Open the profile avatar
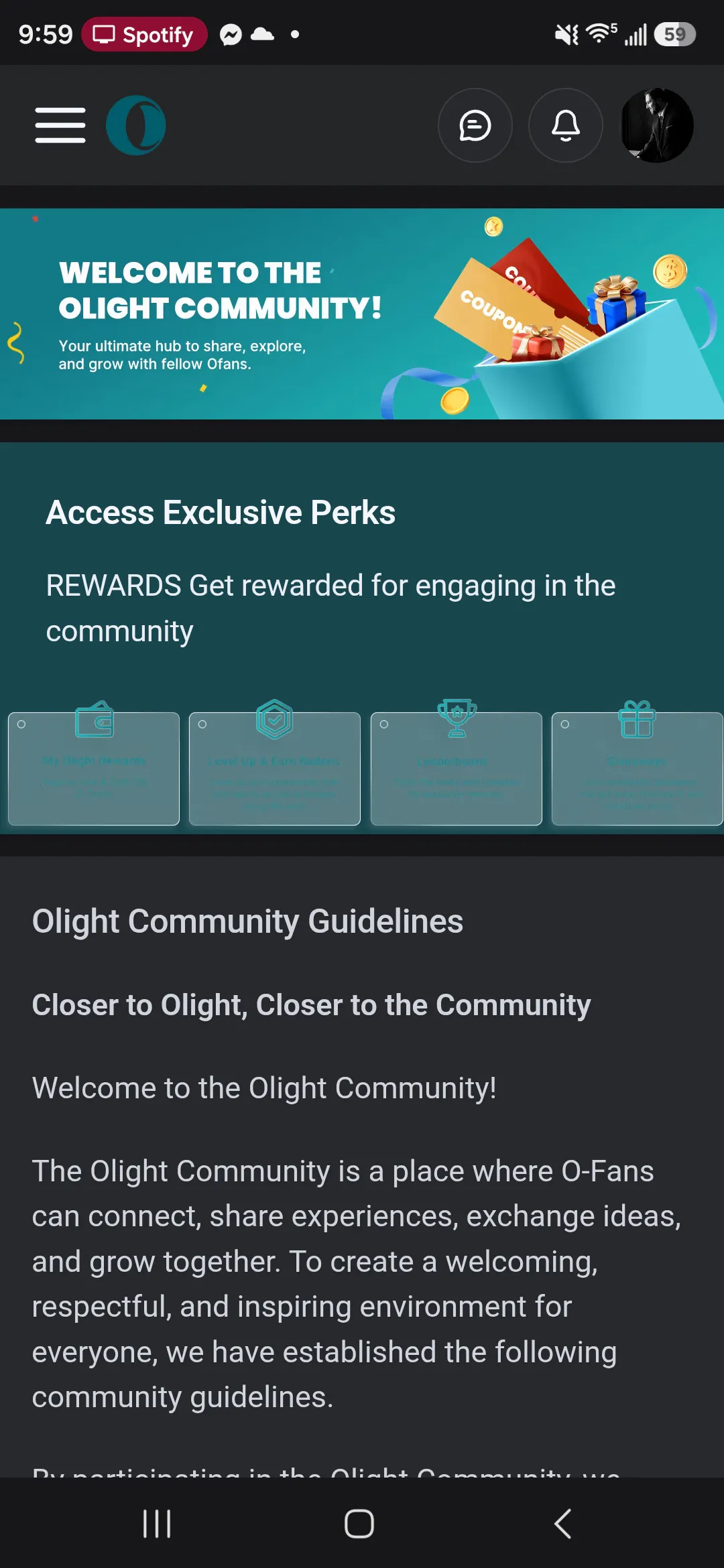 point(657,125)
